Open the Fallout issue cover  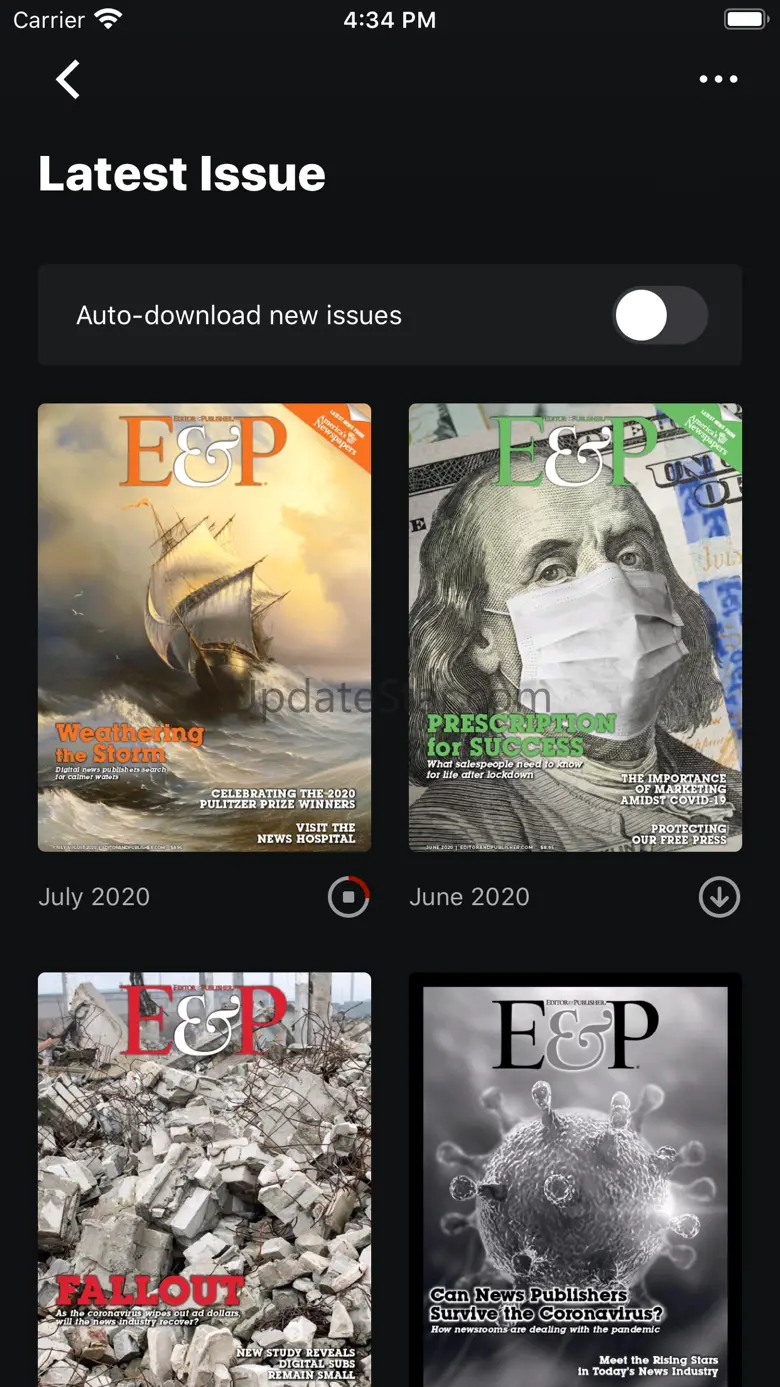click(x=204, y=1180)
